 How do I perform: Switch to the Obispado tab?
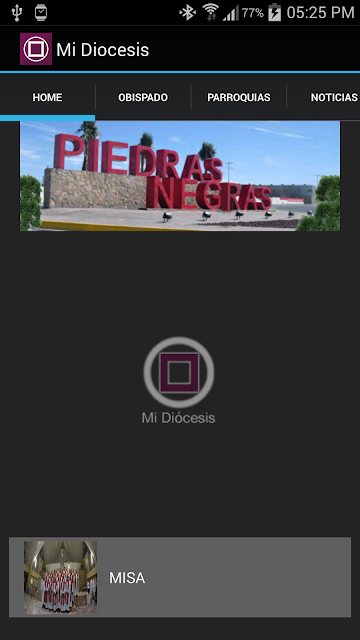[x=143, y=97]
